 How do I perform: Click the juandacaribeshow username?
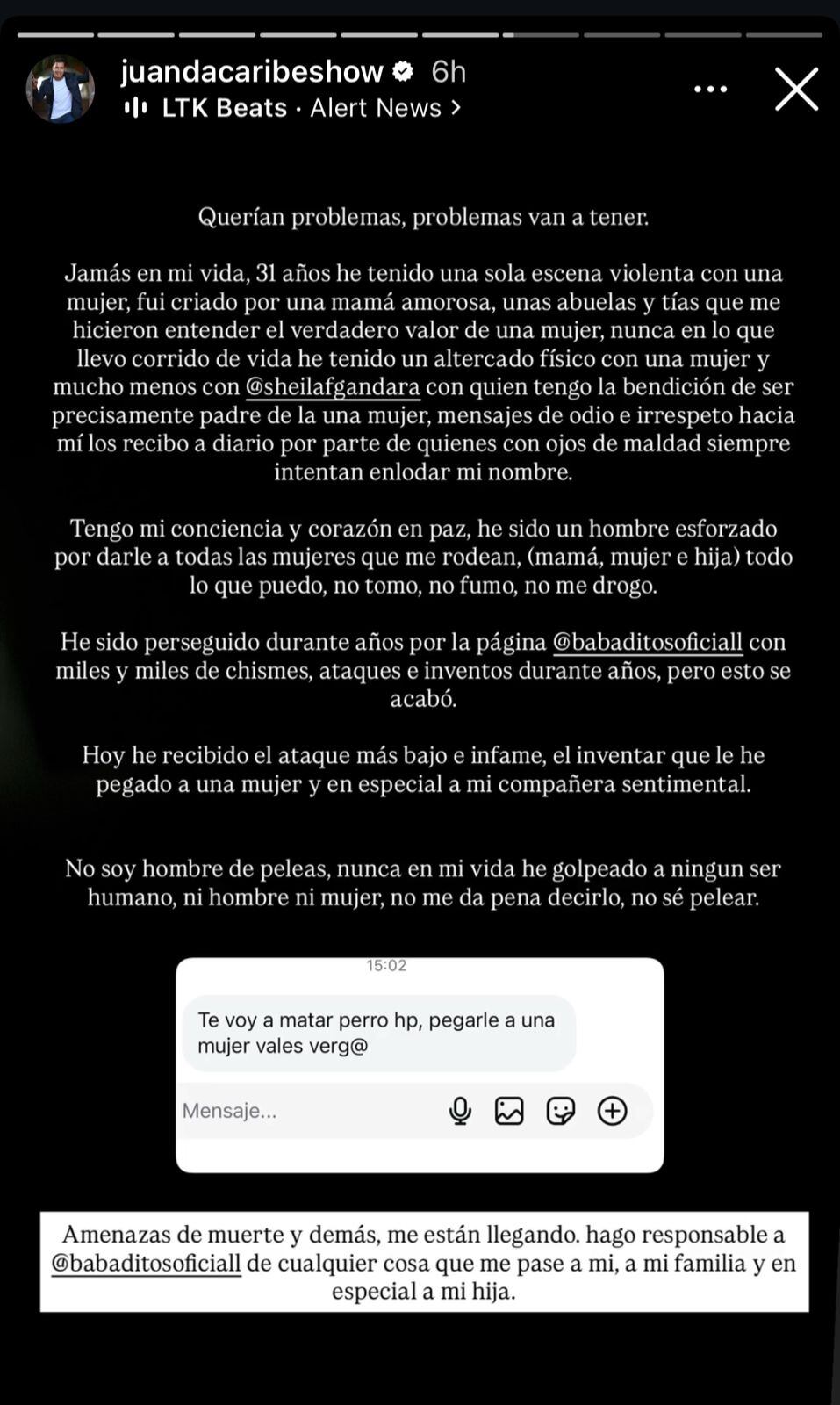pos(252,72)
